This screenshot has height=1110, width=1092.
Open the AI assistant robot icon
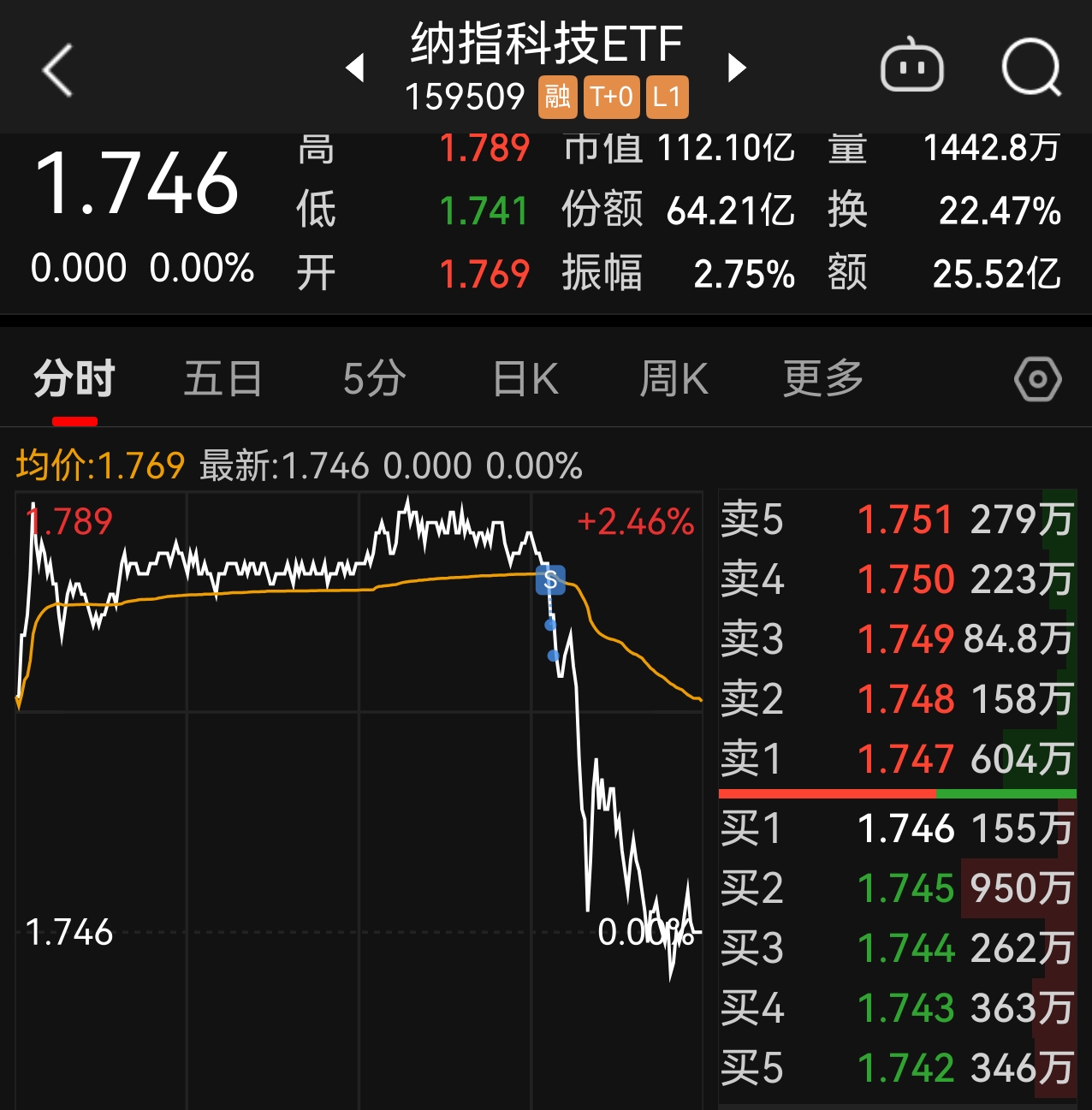click(912, 66)
